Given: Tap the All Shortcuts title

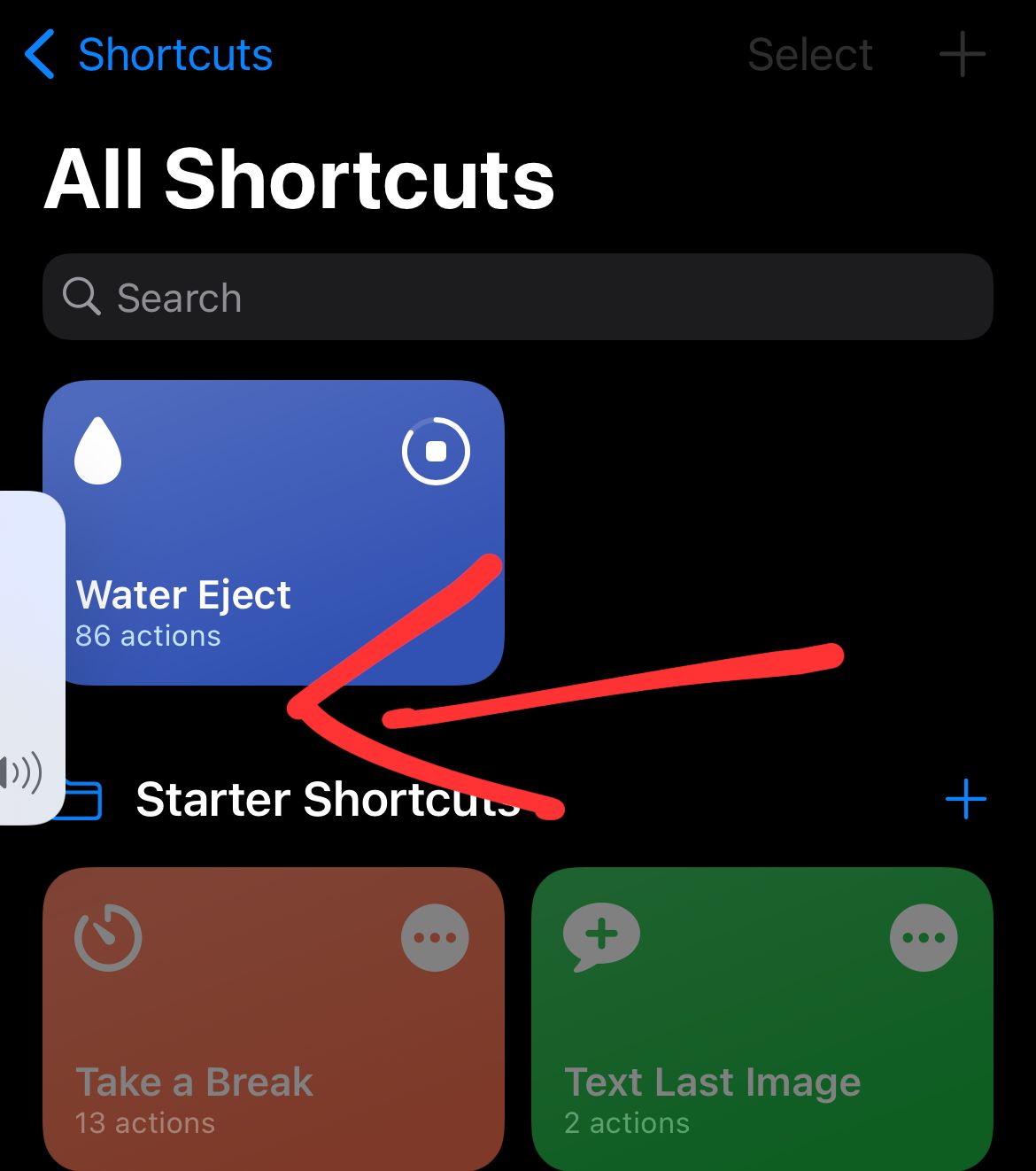Looking at the screenshot, I should [300, 180].
